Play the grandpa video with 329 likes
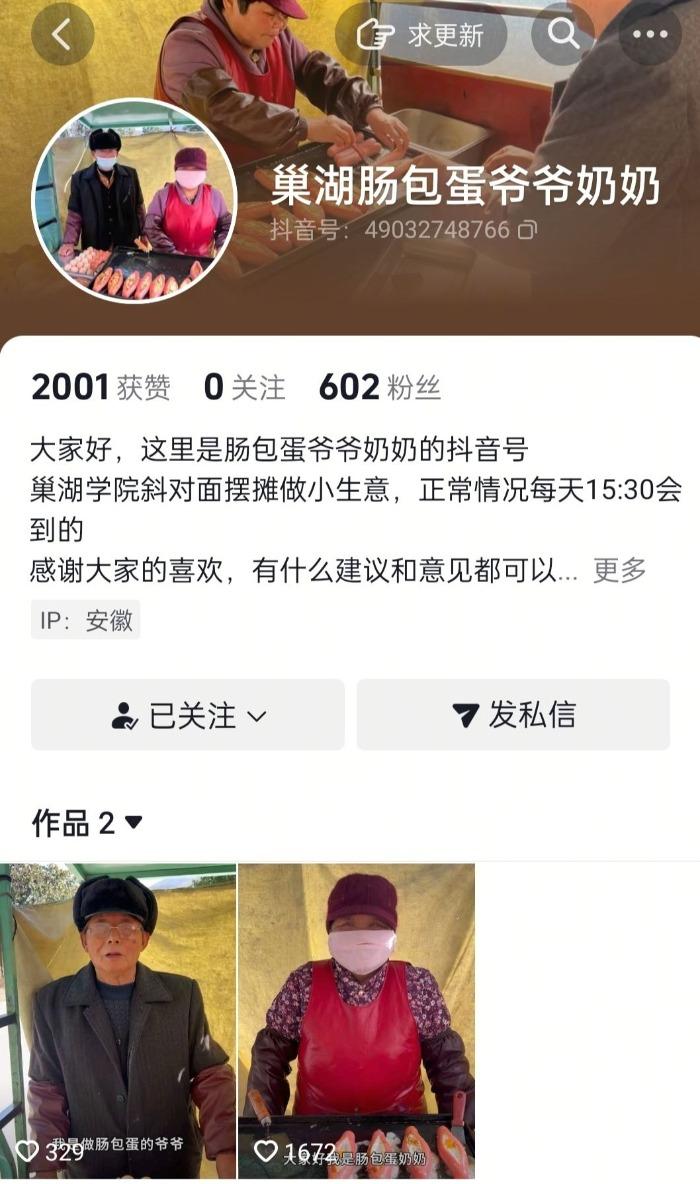 pos(118,1020)
